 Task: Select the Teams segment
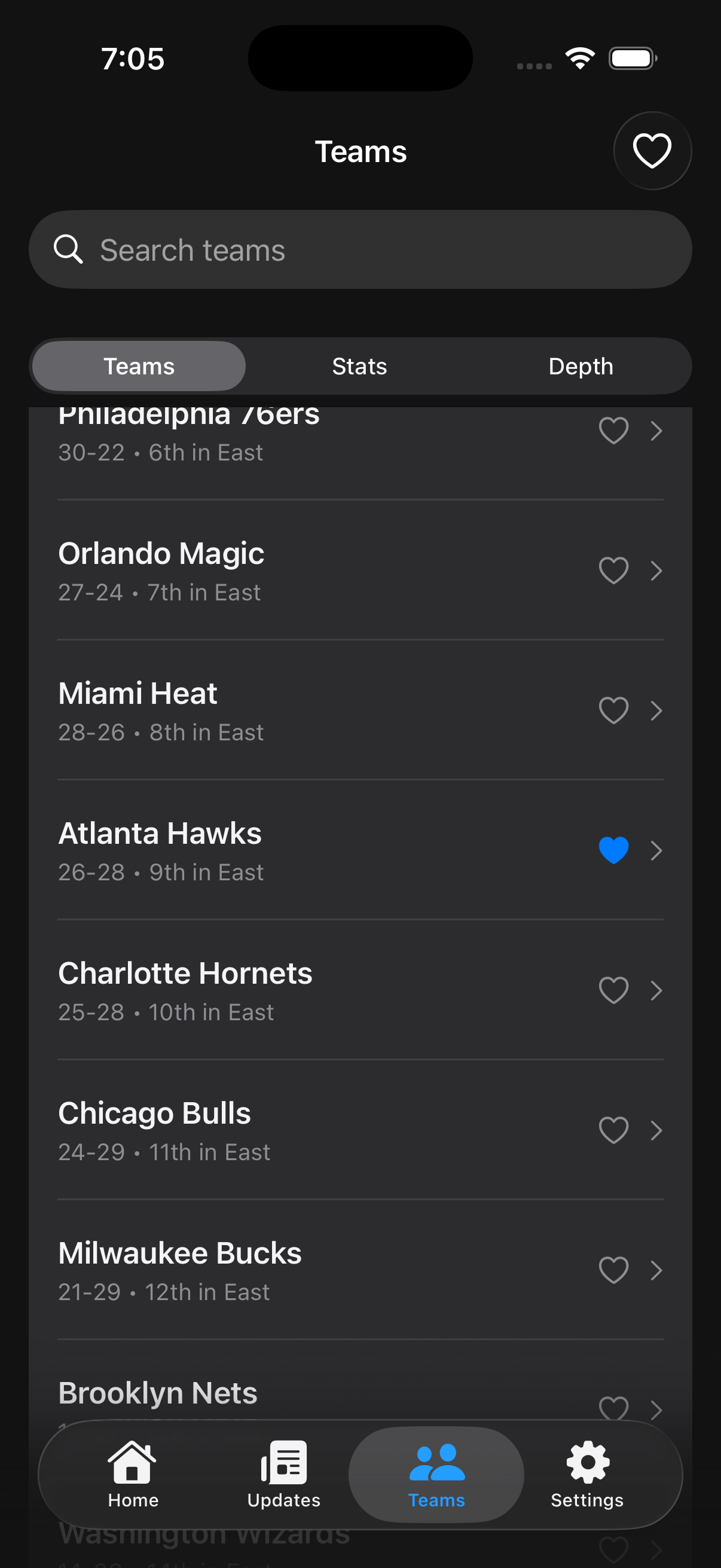point(139,367)
